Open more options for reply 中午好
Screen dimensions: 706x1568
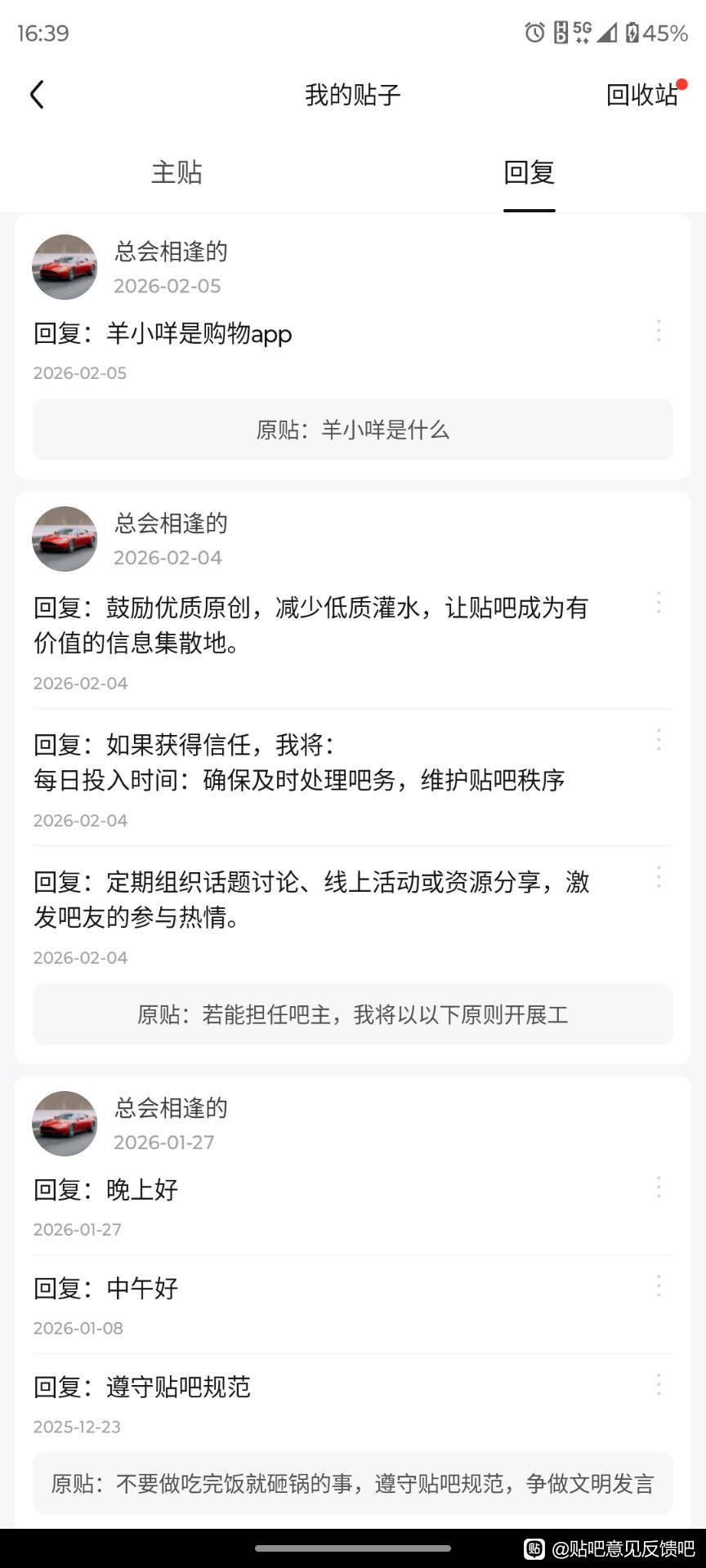pyautogui.click(x=659, y=1286)
